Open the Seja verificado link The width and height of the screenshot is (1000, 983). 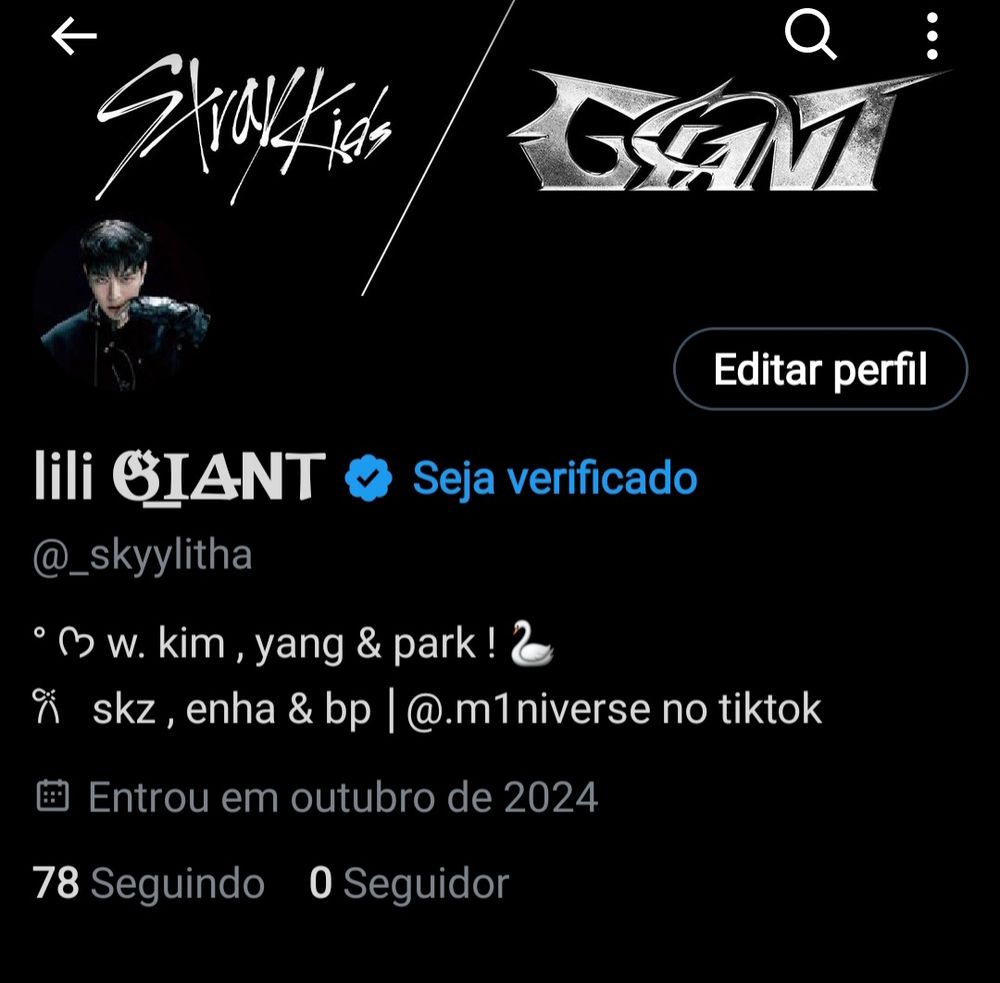(555, 478)
